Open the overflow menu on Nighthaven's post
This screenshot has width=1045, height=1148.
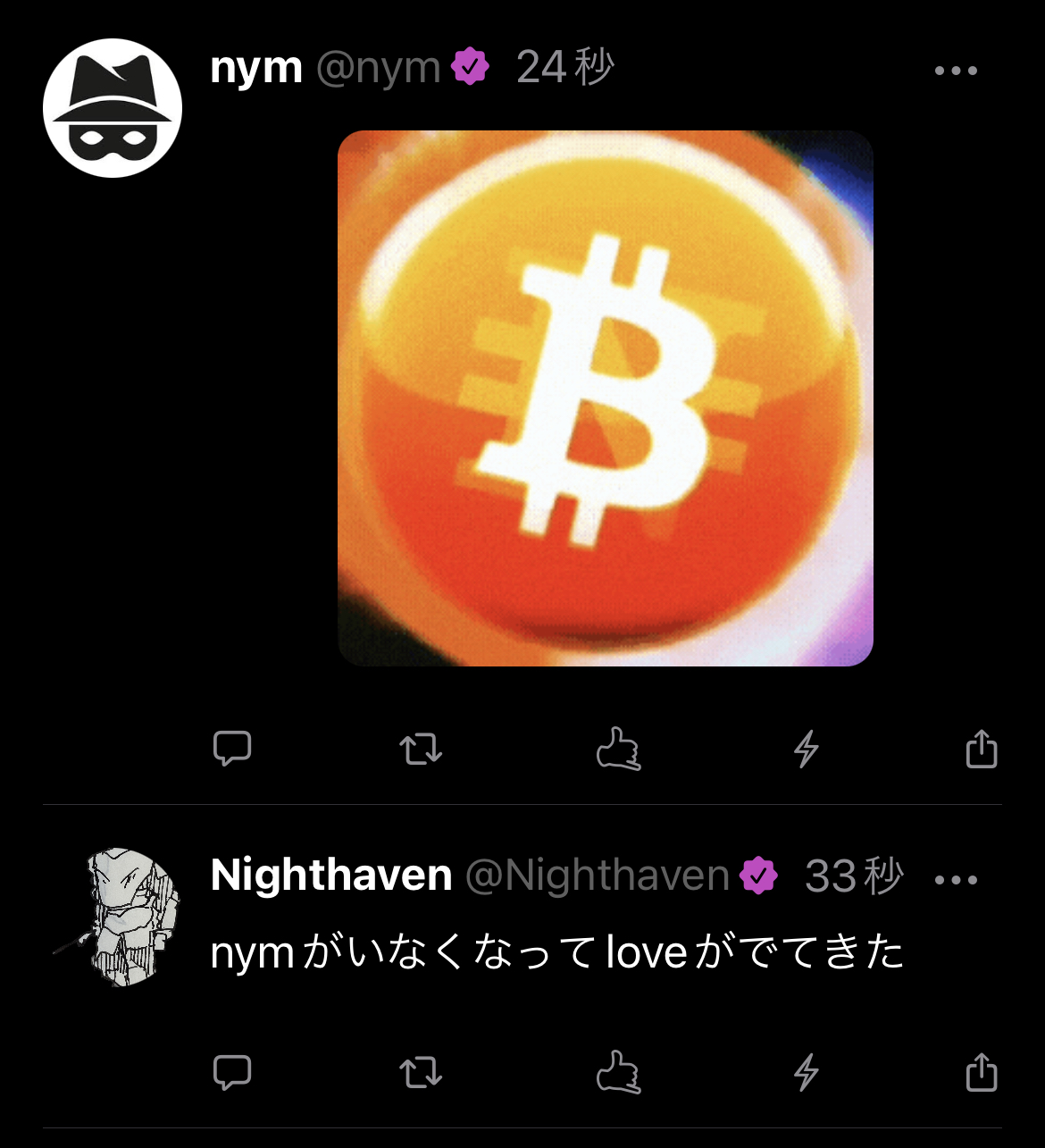(956, 880)
